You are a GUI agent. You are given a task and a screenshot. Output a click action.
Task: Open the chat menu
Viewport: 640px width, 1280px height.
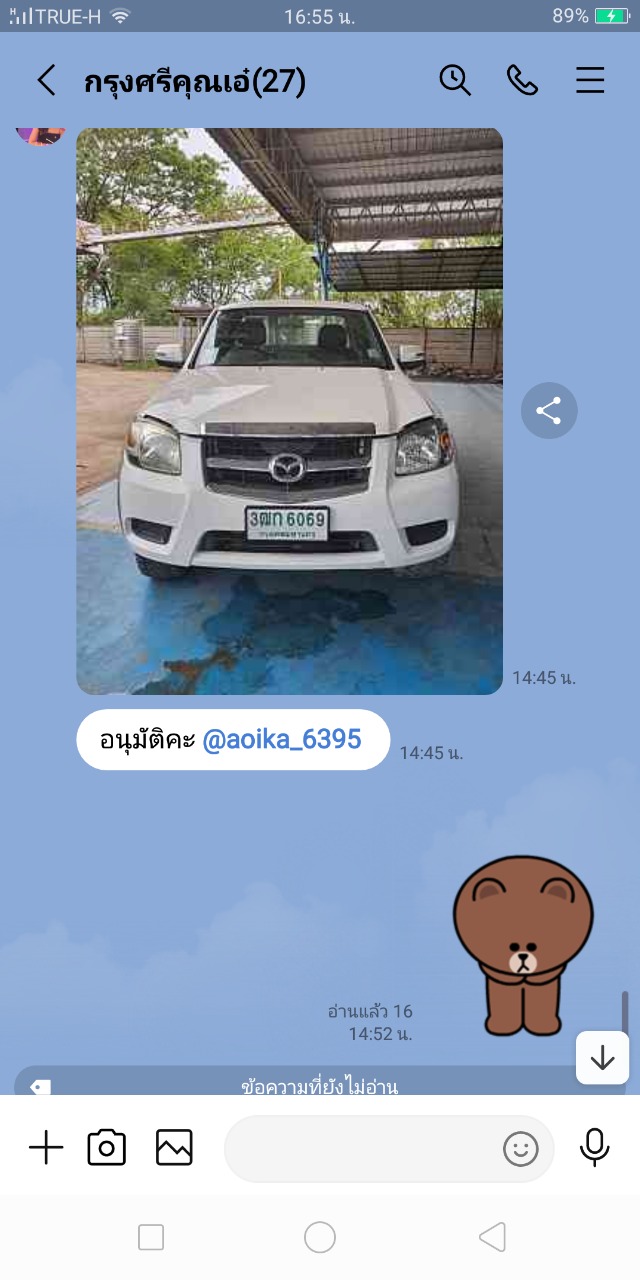click(590, 80)
